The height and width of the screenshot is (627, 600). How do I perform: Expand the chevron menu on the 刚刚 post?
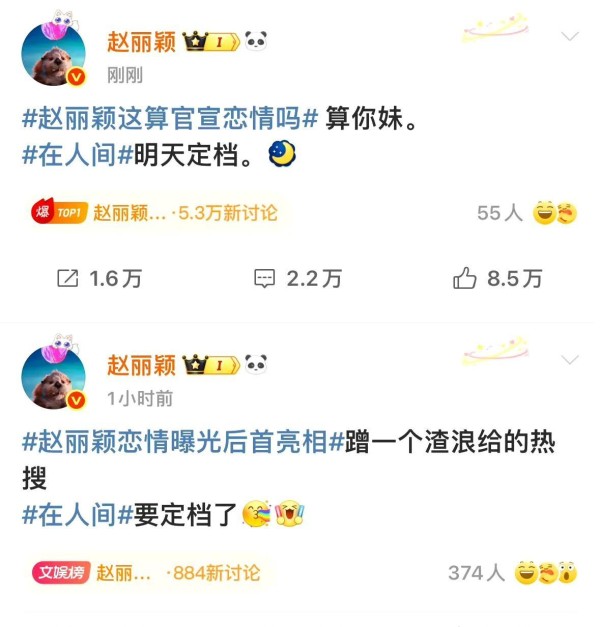tap(569, 37)
